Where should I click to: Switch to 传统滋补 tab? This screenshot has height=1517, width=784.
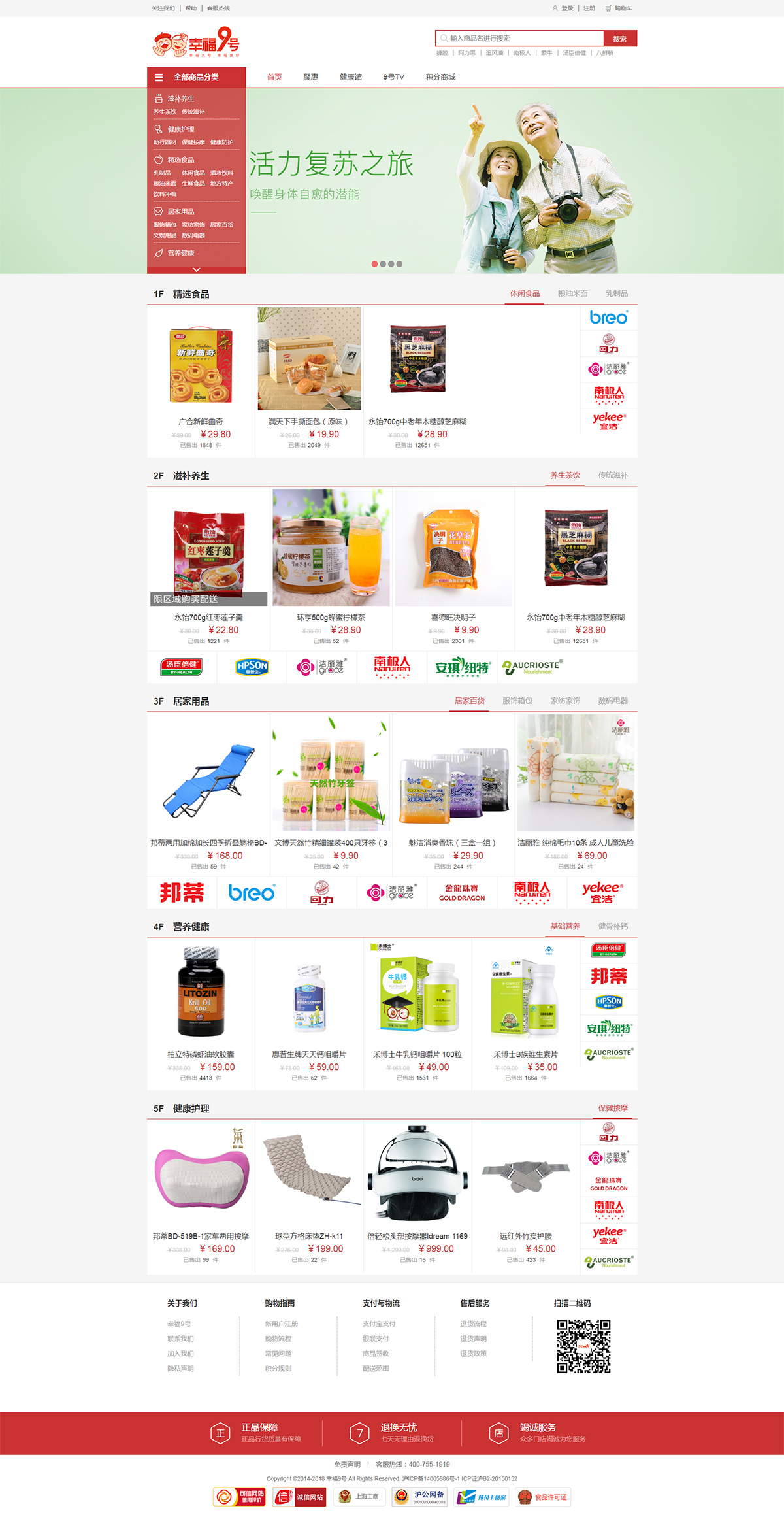coord(613,475)
